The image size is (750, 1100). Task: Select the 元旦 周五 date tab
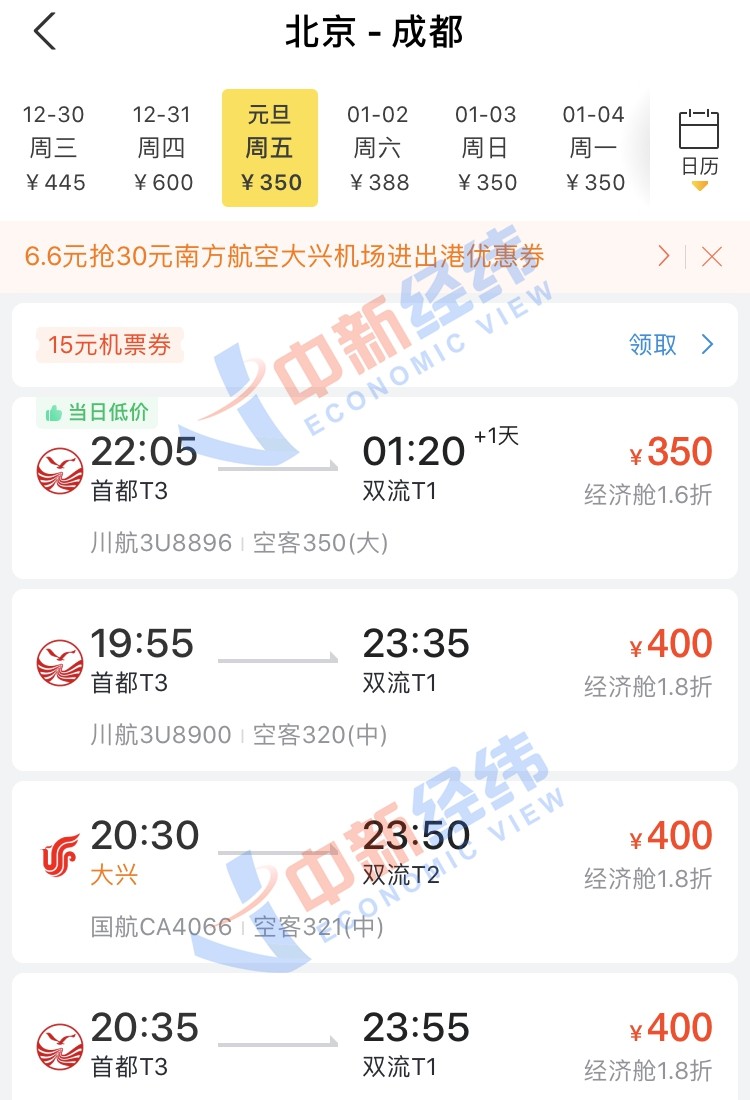[270, 148]
